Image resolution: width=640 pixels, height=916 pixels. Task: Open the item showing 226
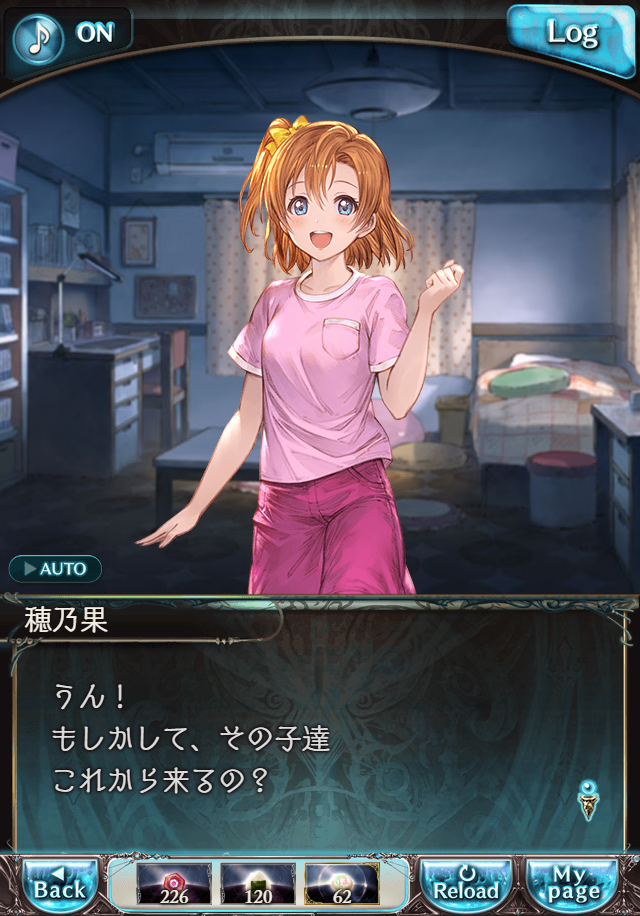174,884
